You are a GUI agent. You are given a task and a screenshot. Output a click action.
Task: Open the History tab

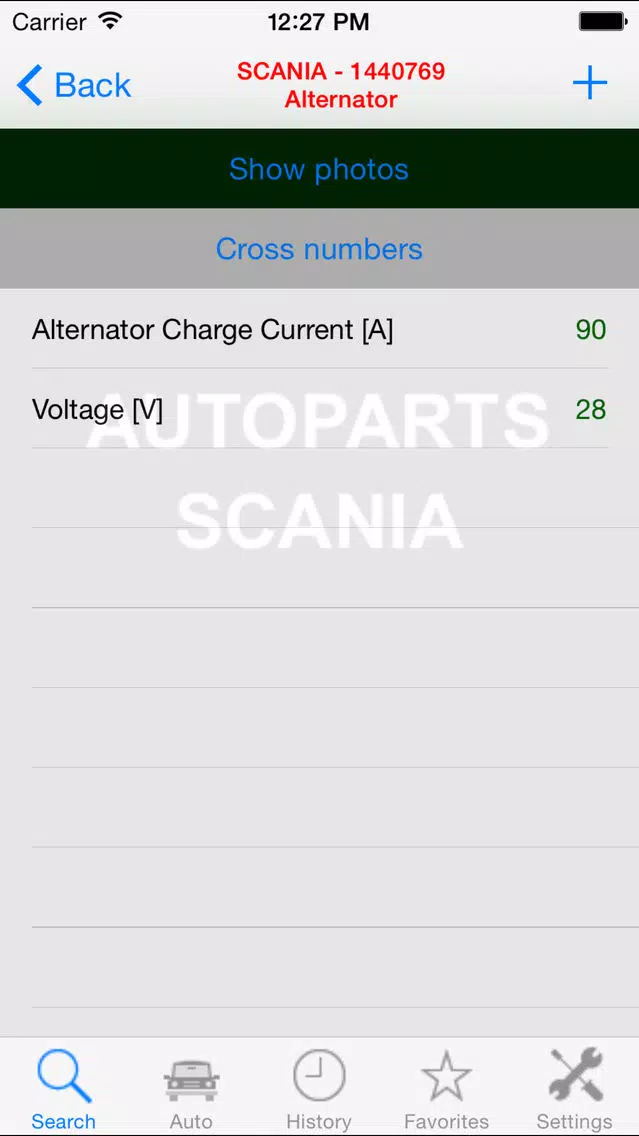[319, 1088]
